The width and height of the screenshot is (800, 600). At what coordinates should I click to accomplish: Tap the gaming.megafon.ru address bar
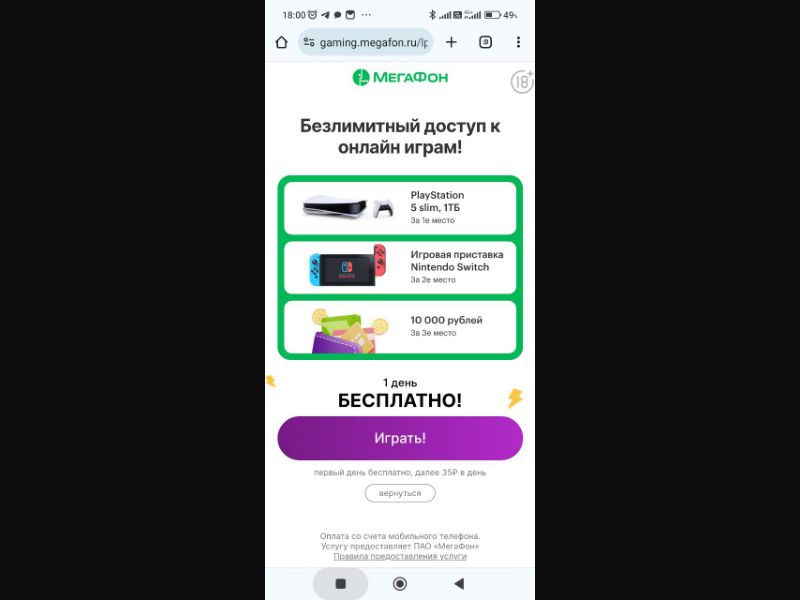pos(366,43)
